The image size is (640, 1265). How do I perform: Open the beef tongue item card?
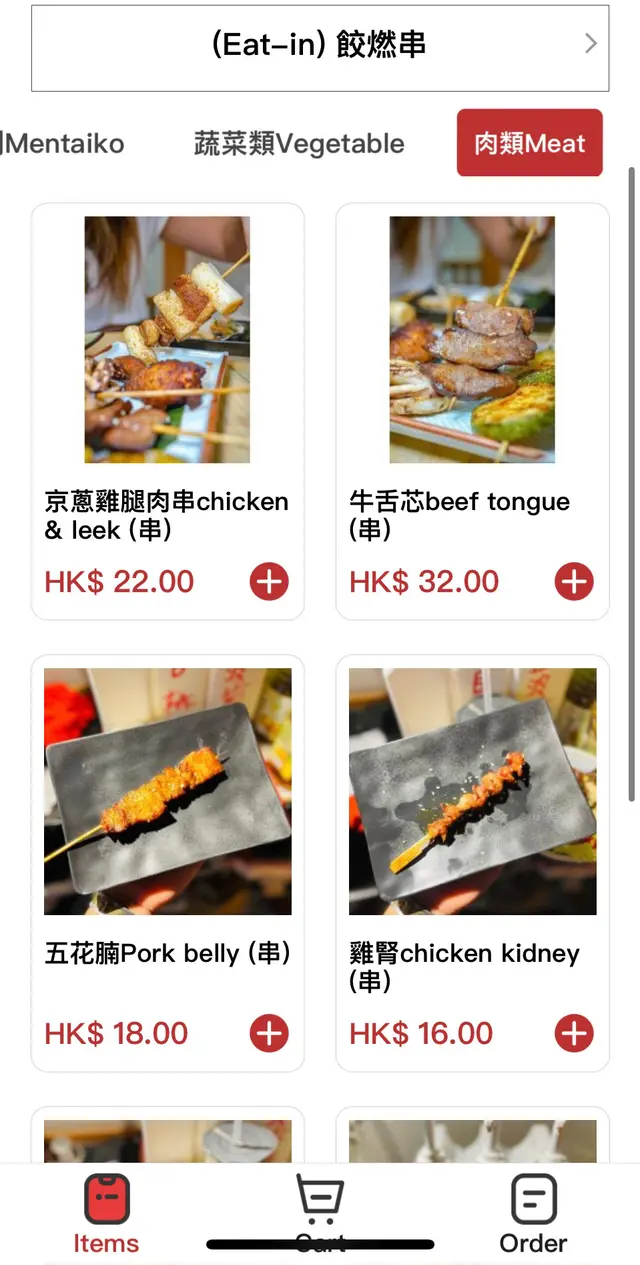point(472,340)
